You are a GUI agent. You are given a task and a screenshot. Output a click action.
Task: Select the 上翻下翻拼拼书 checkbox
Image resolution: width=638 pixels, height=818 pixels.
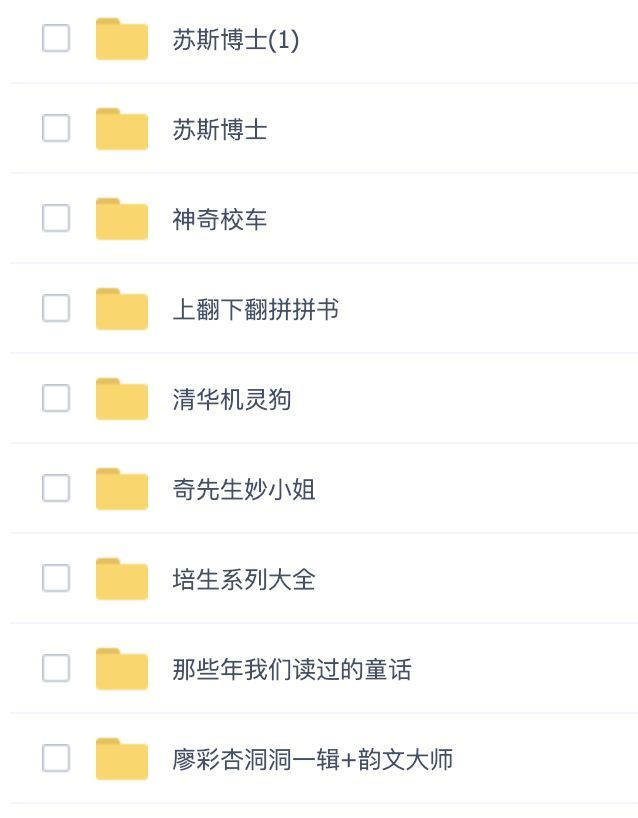56,309
